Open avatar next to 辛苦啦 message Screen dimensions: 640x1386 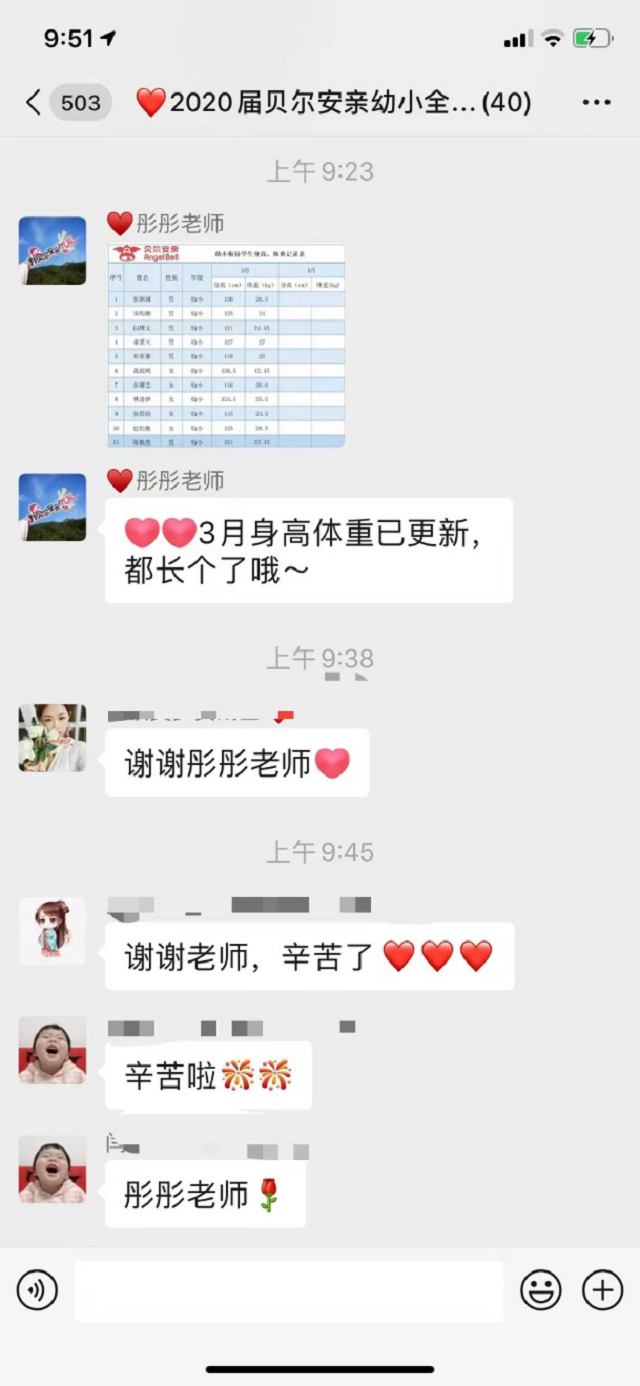pyautogui.click(x=52, y=1050)
